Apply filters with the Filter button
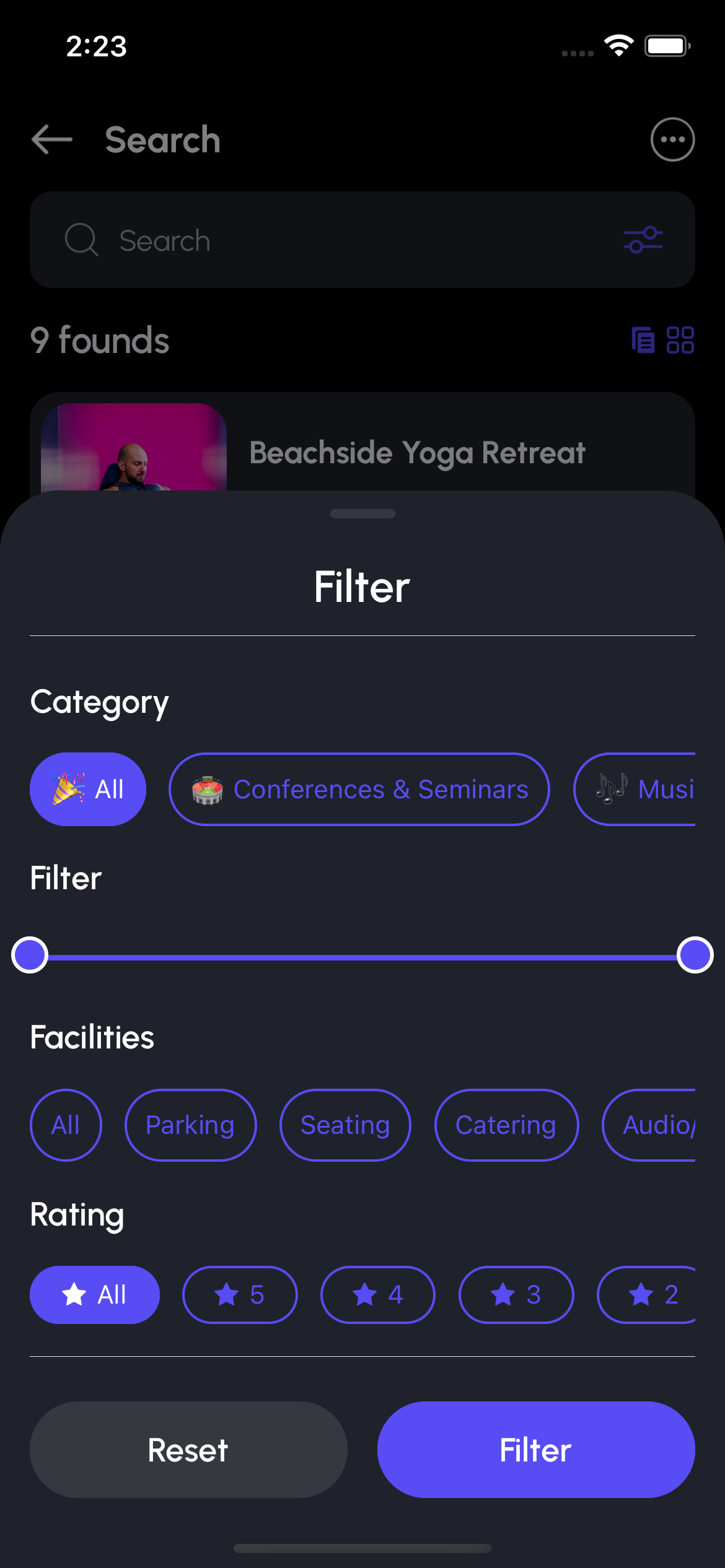 click(535, 1450)
